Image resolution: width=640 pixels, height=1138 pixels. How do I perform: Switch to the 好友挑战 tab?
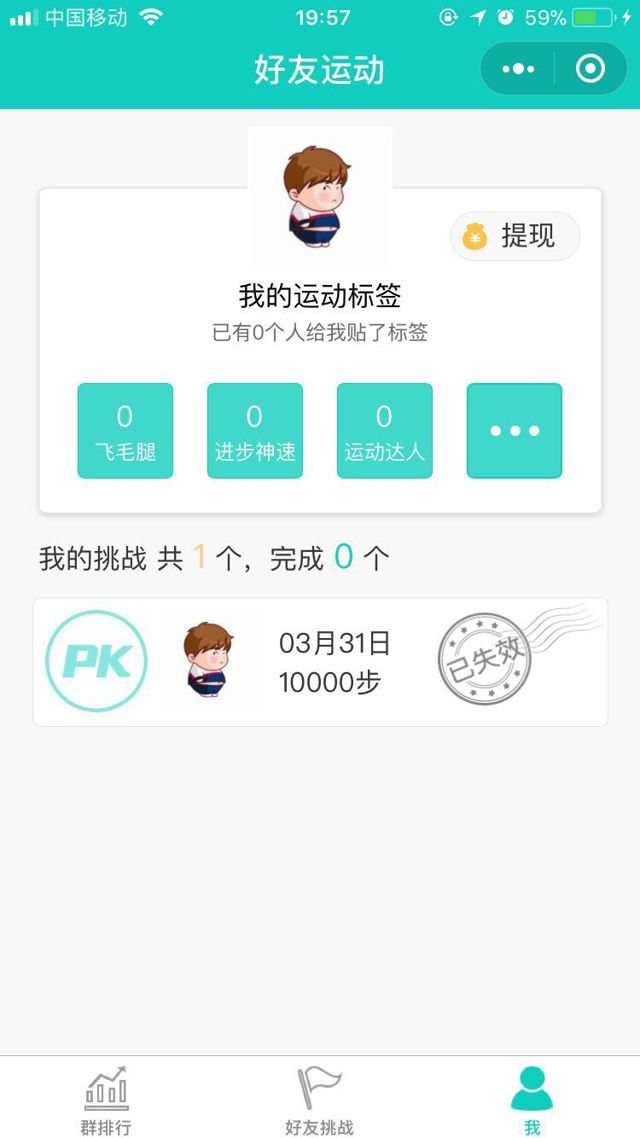[x=319, y=1100]
